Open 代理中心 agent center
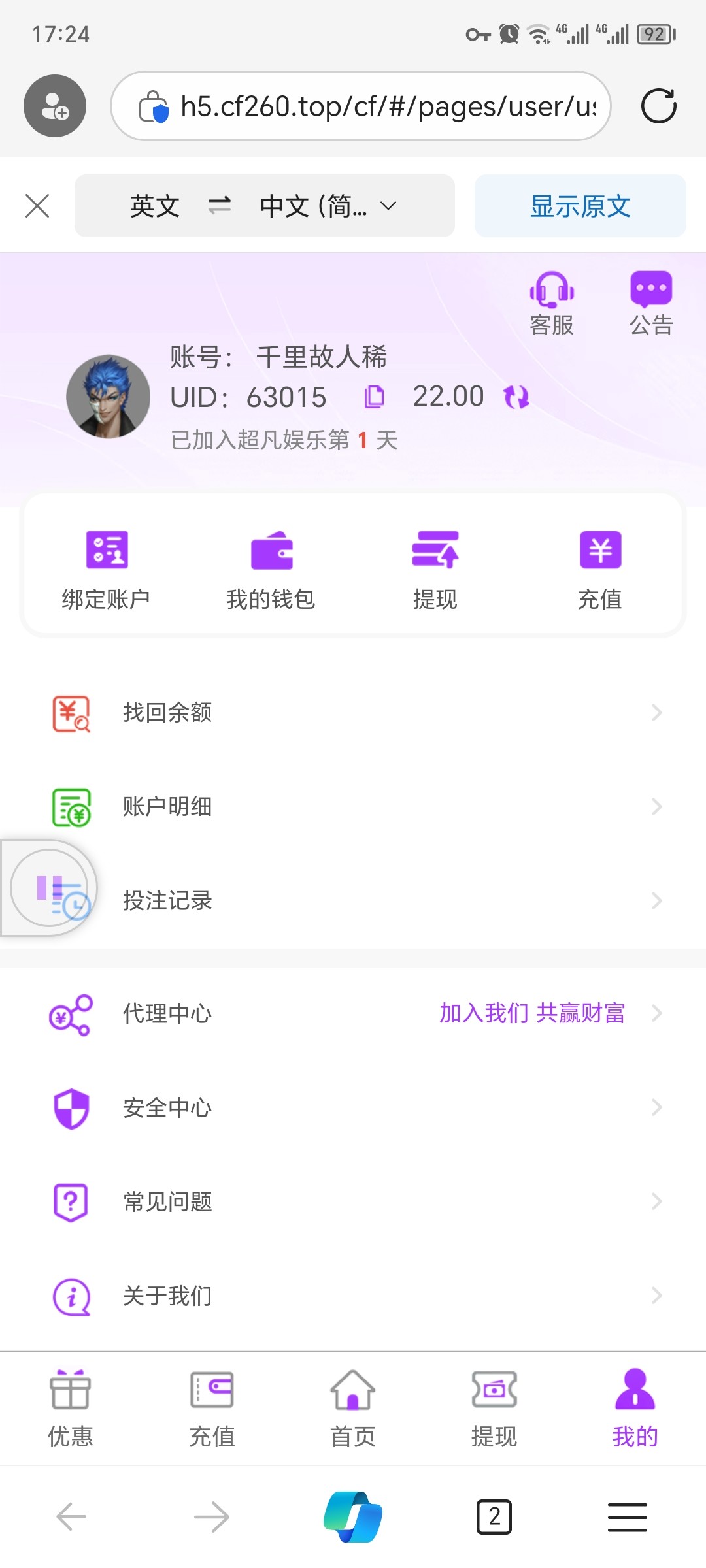 (x=353, y=1014)
